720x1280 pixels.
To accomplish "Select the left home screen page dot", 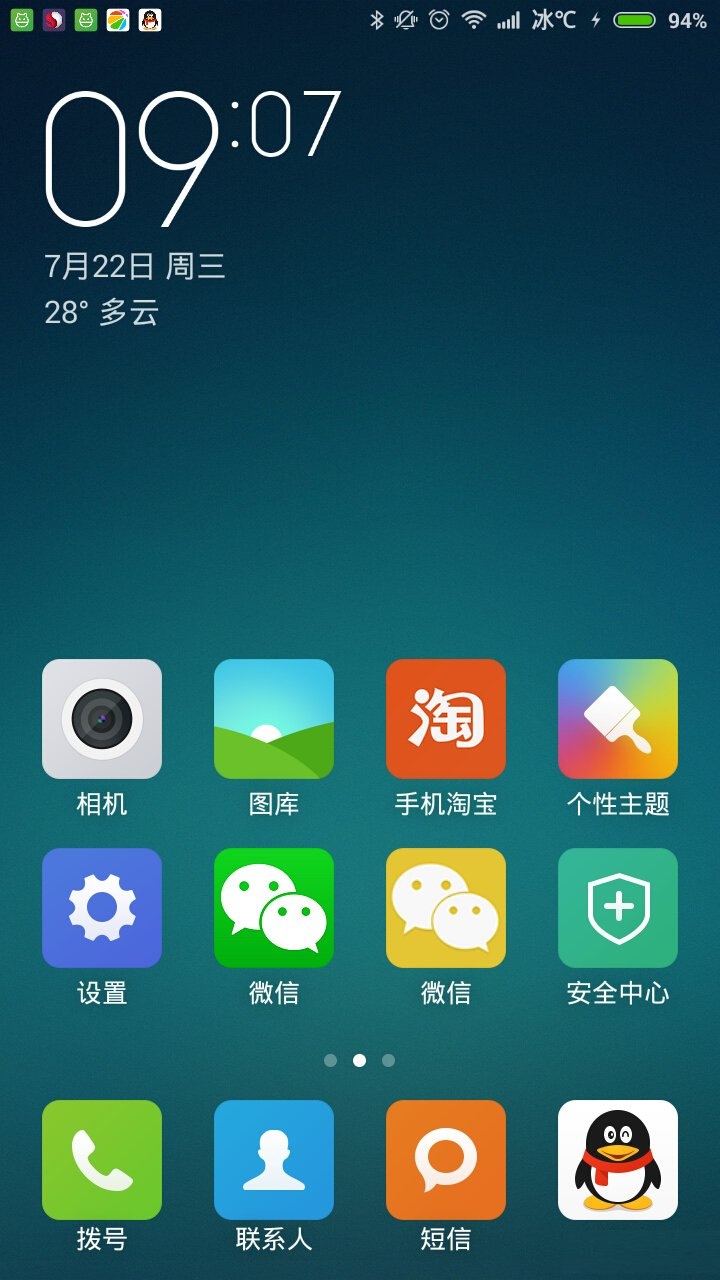I will pos(330,1060).
